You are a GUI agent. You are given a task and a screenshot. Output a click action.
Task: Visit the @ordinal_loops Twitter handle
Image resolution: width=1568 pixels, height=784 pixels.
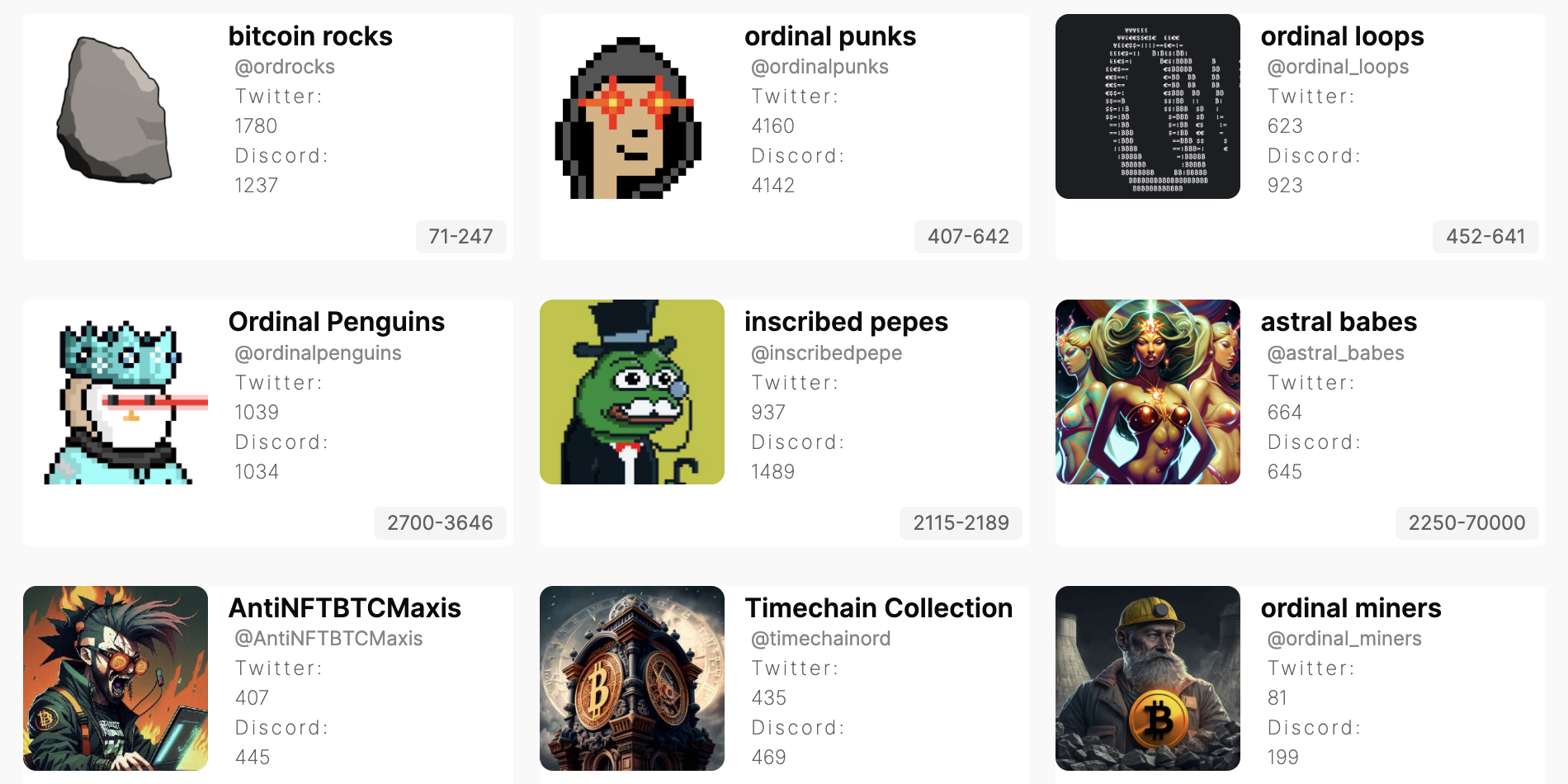coord(1338,67)
